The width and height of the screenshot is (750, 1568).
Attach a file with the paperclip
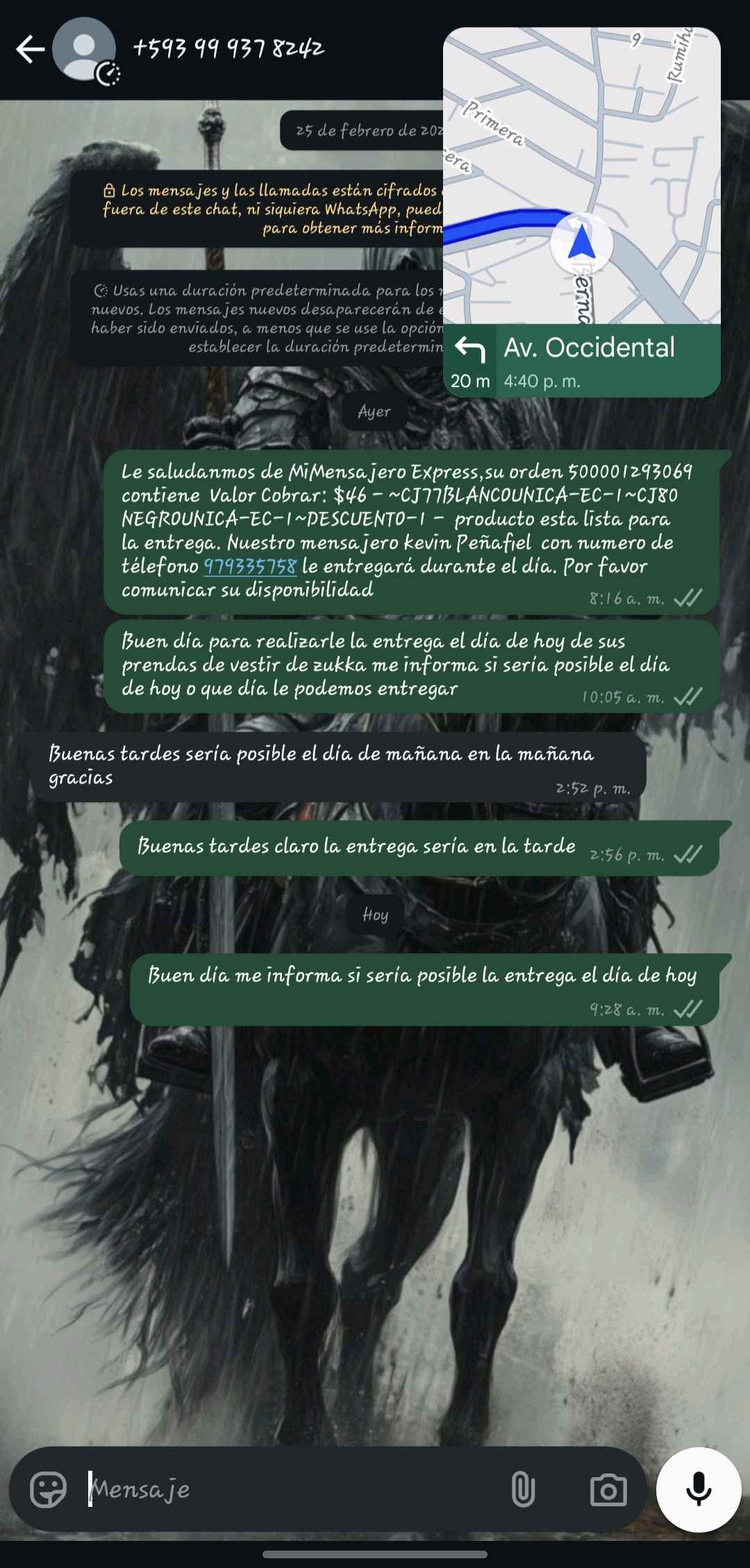[x=523, y=1489]
